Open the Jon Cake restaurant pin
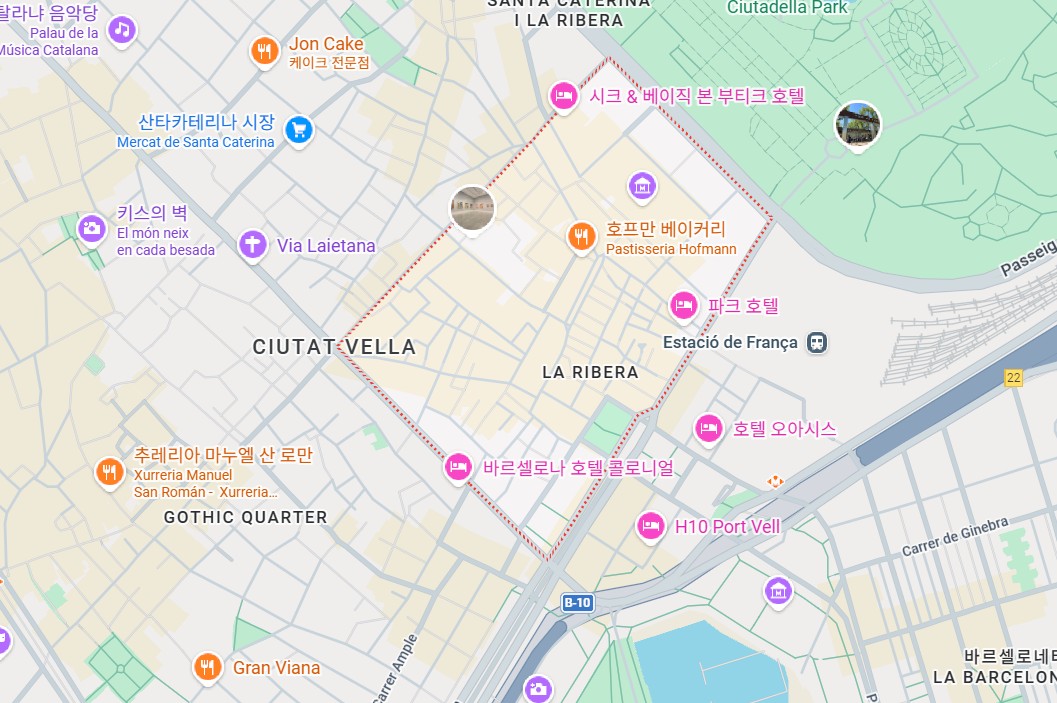 [x=264, y=51]
